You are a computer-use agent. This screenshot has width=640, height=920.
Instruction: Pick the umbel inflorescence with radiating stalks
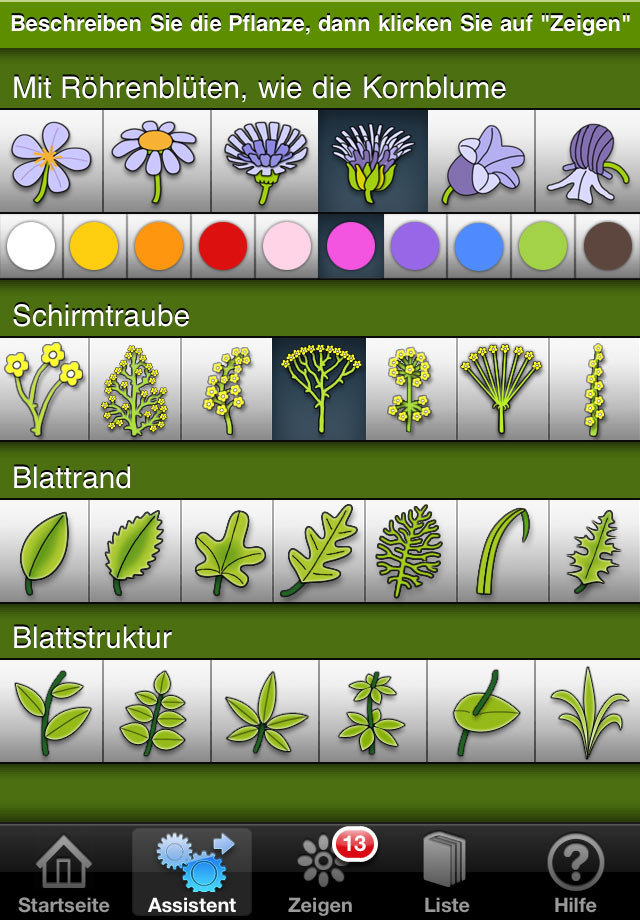pyautogui.click(x=502, y=388)
